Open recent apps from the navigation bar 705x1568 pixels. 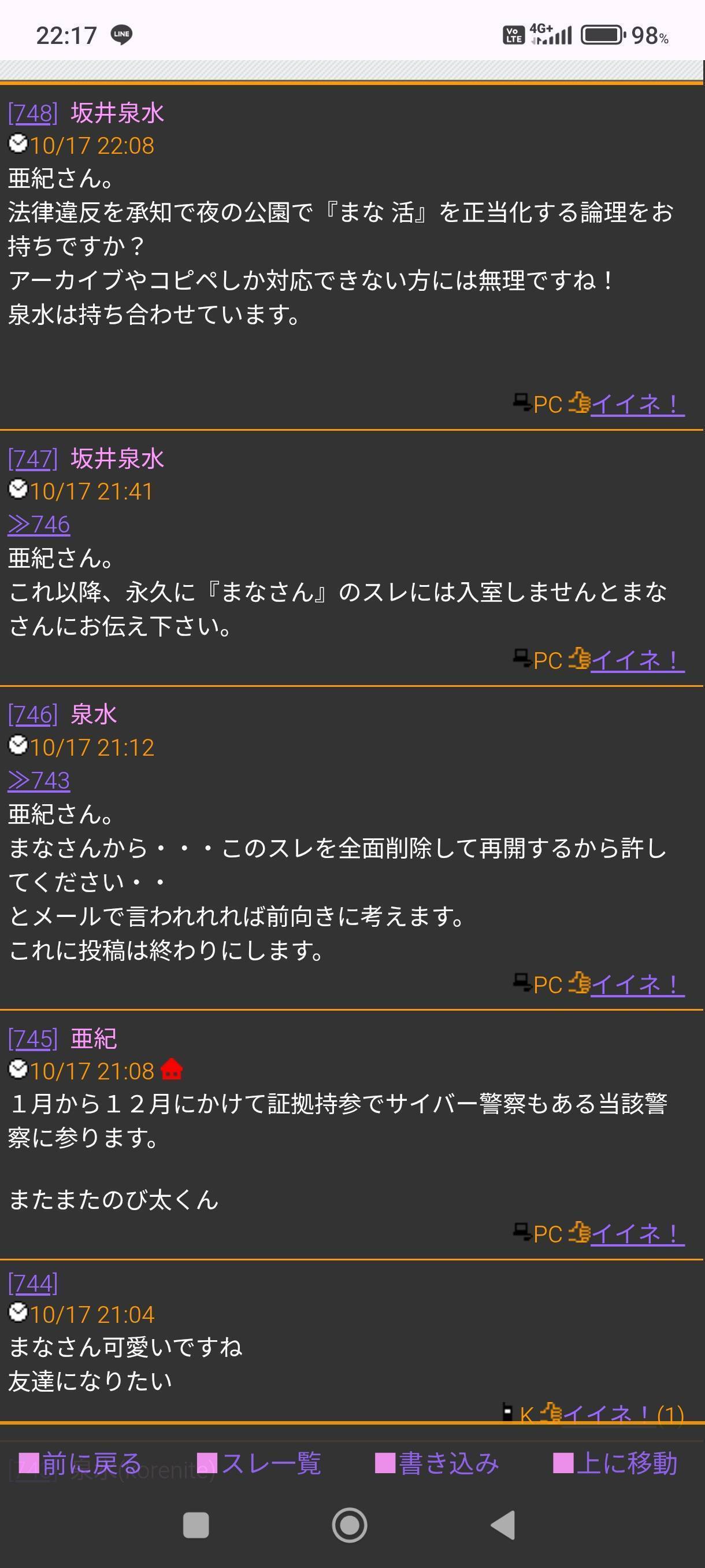pyautogui.click(x=196, y=1525)
